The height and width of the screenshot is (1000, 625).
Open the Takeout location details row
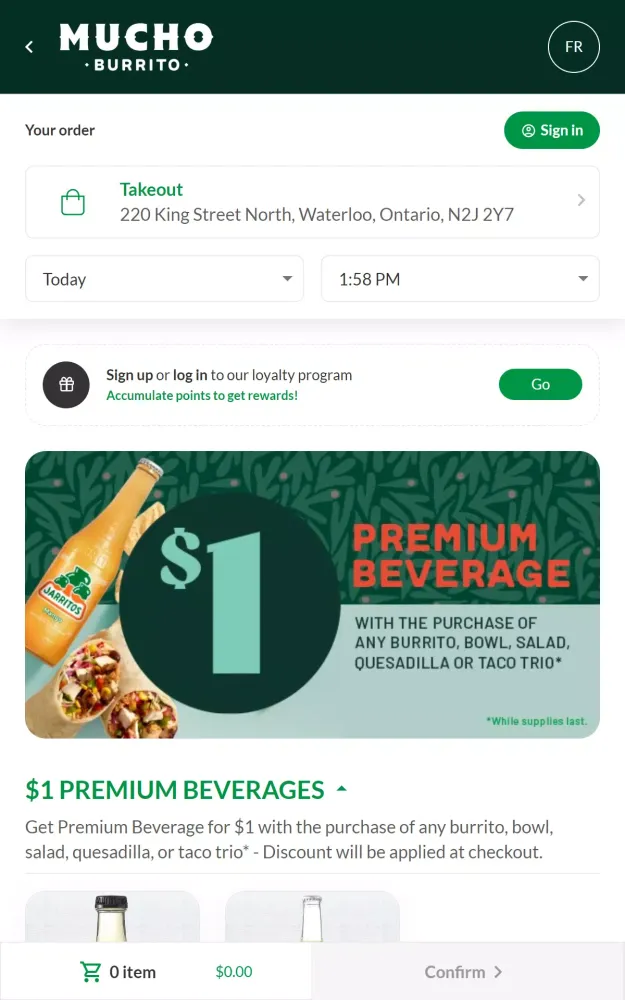[x=312, y=202]
